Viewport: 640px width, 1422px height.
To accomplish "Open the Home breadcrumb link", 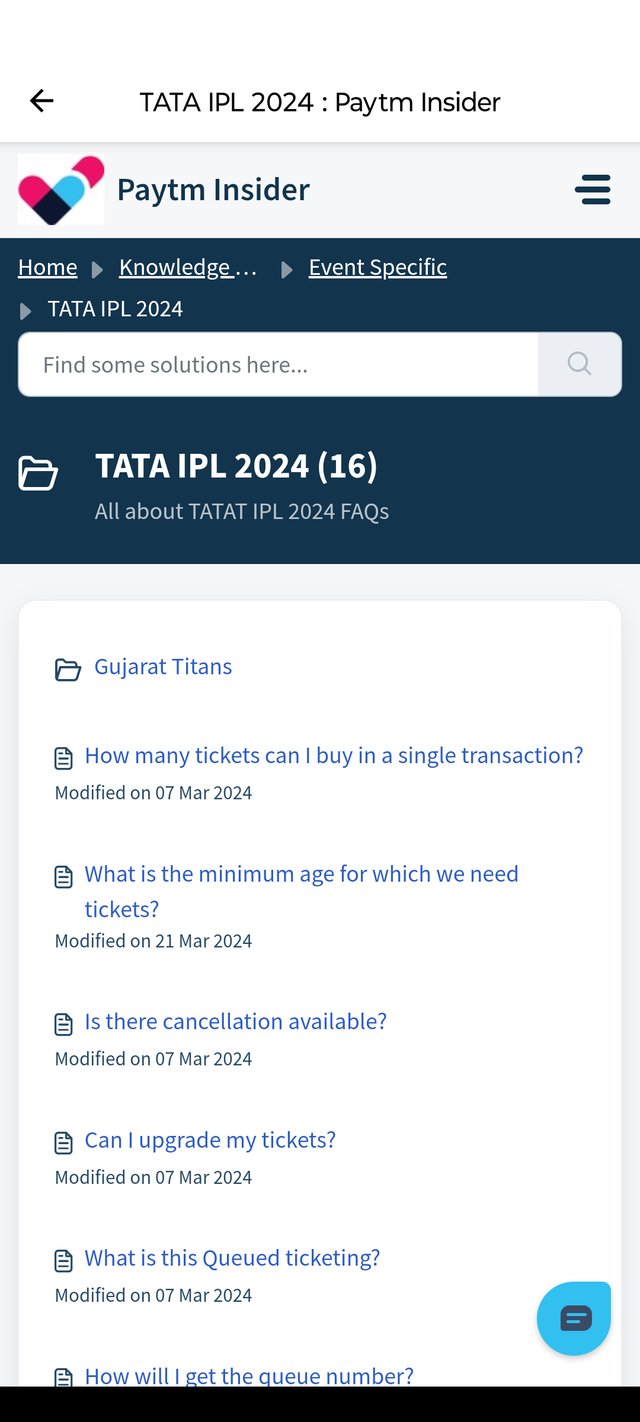I will (x=47, y=267).
